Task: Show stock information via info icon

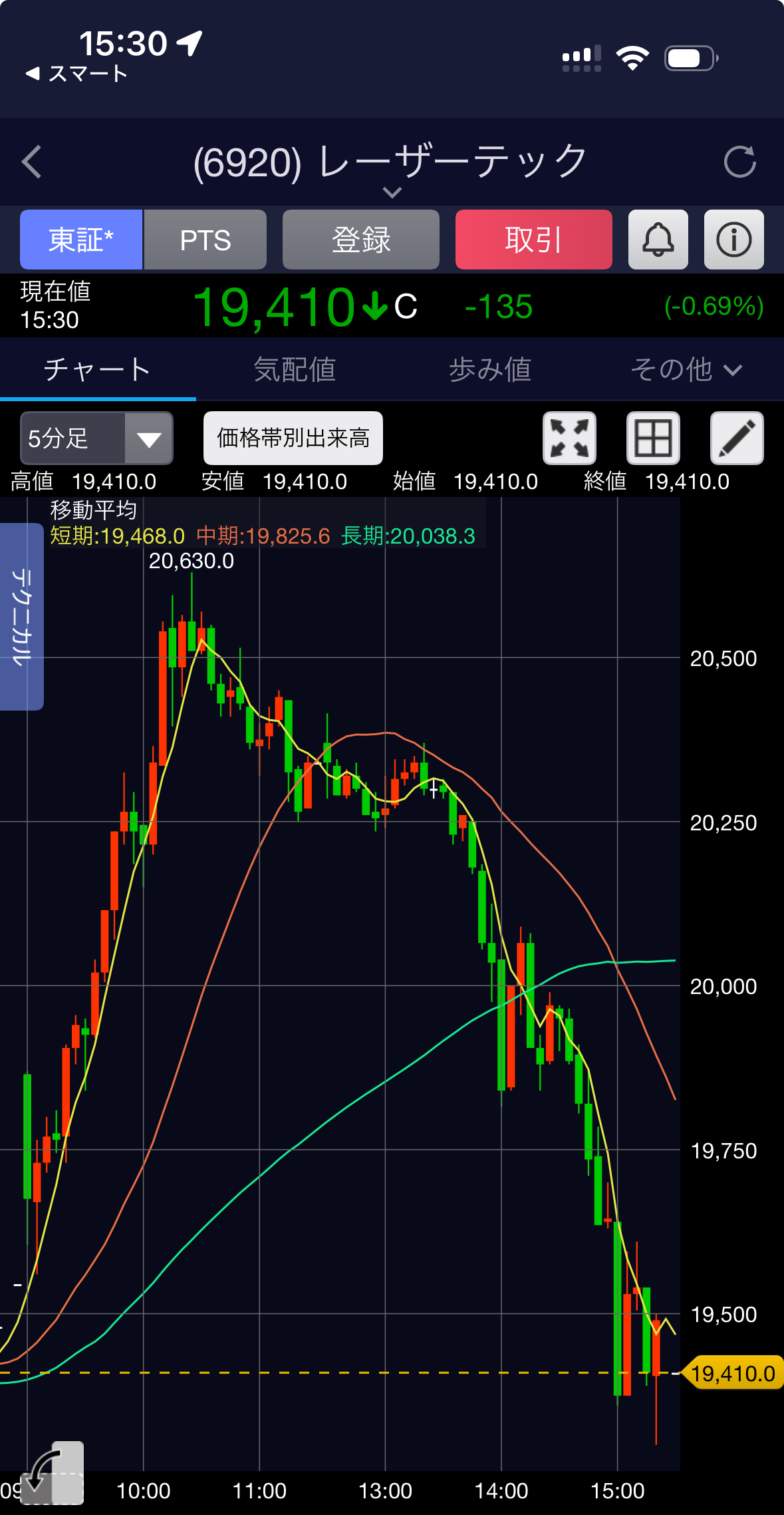Action: (734, 240)
